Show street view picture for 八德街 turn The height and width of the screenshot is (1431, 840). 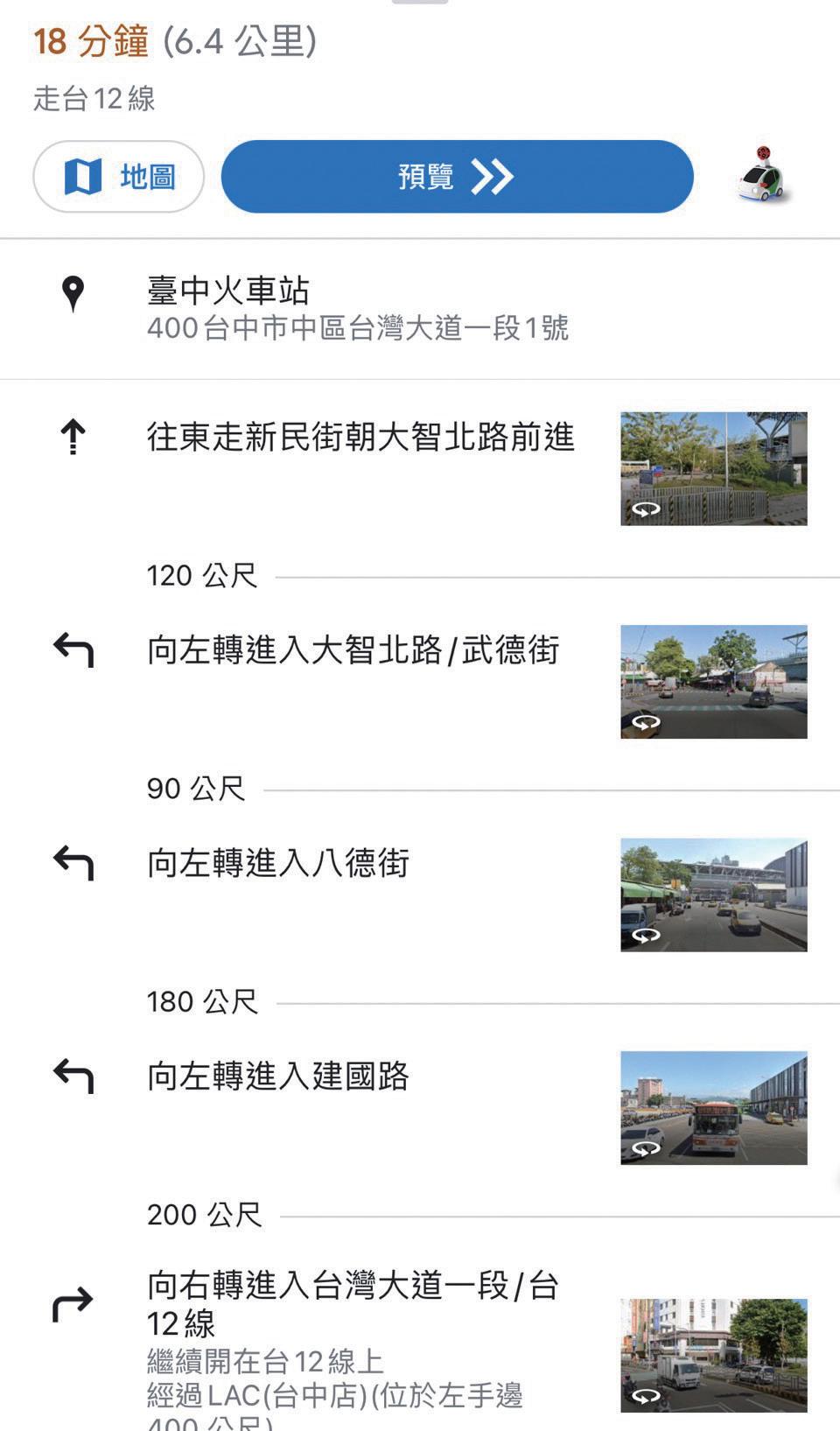[x=713, y=894]
